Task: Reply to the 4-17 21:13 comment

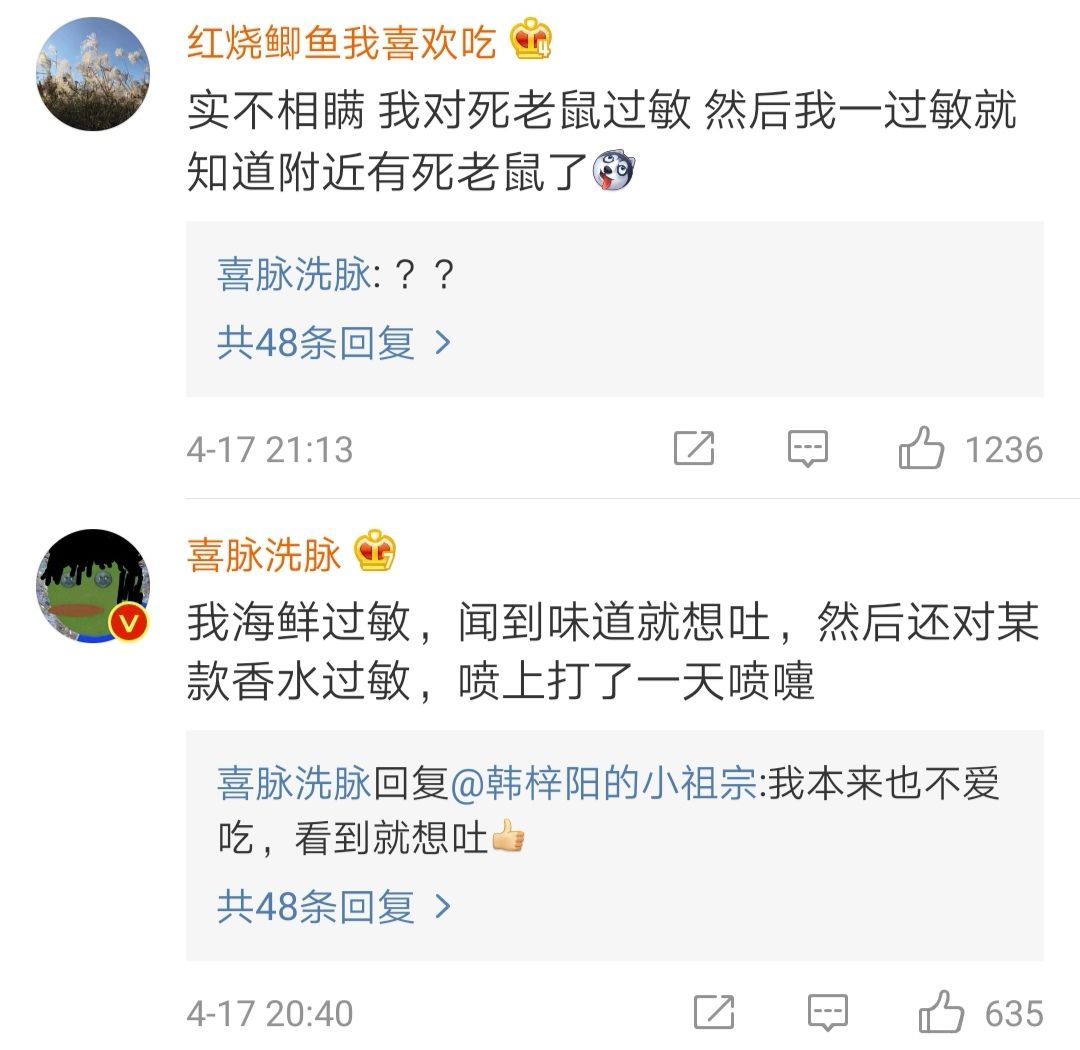Action: click(808, 449)
